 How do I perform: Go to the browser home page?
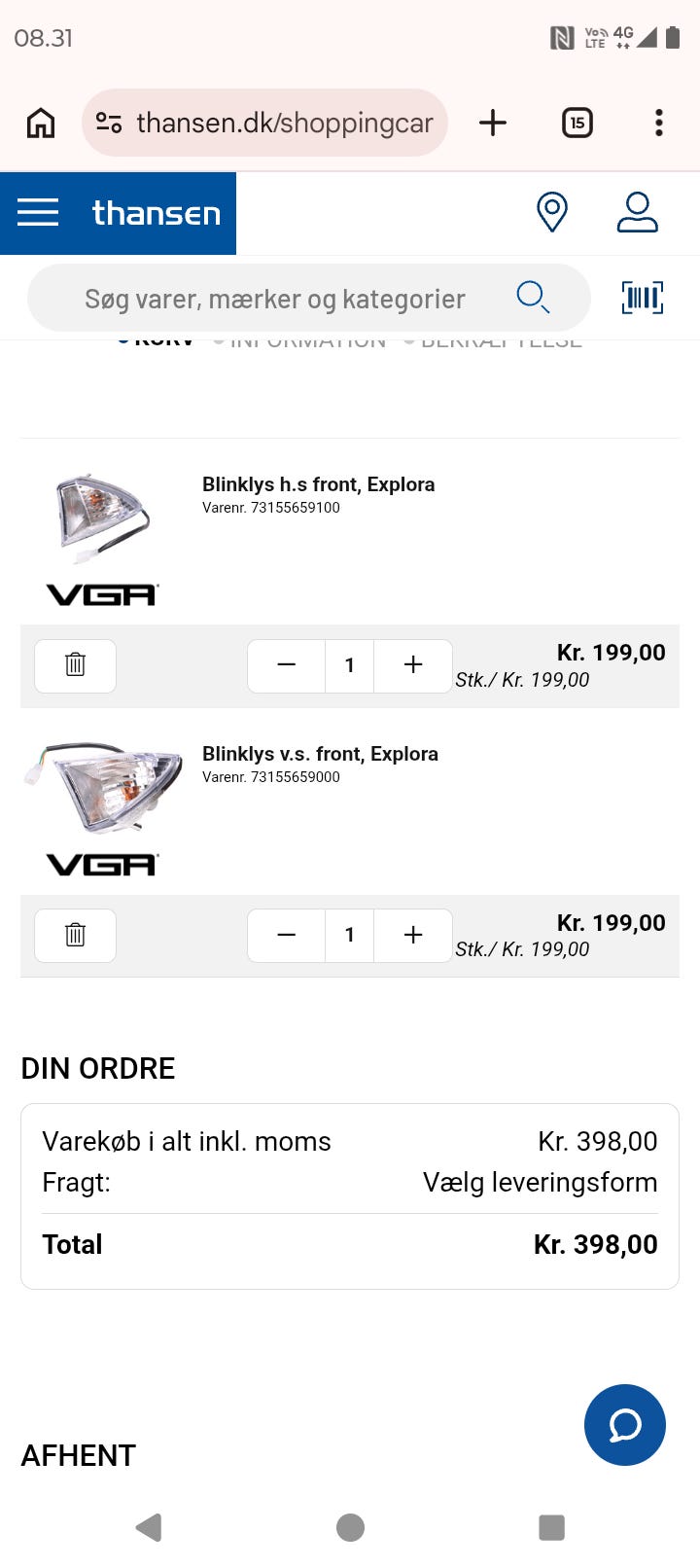click(x=41, y=123)
